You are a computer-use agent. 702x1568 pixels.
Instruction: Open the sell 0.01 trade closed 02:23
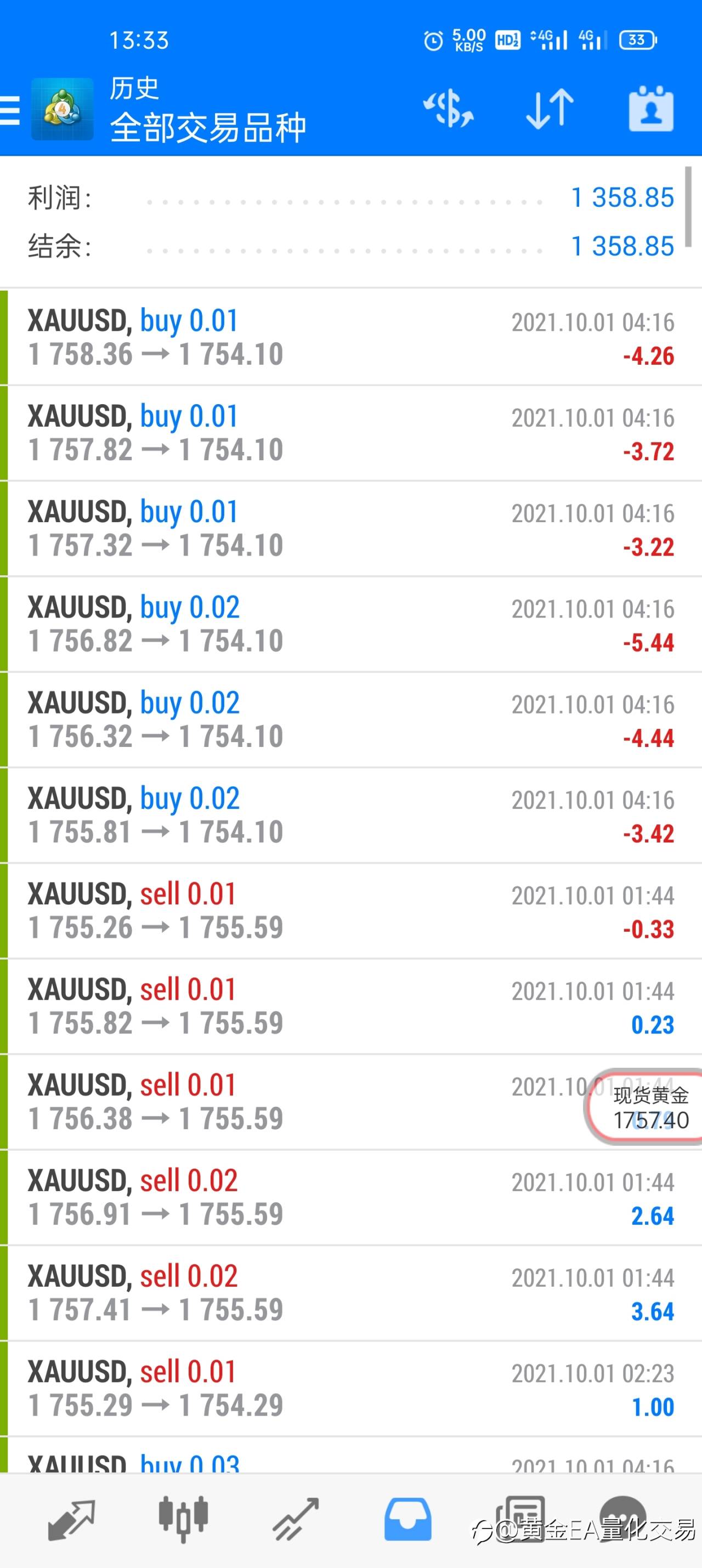(x=350, y=1389)
